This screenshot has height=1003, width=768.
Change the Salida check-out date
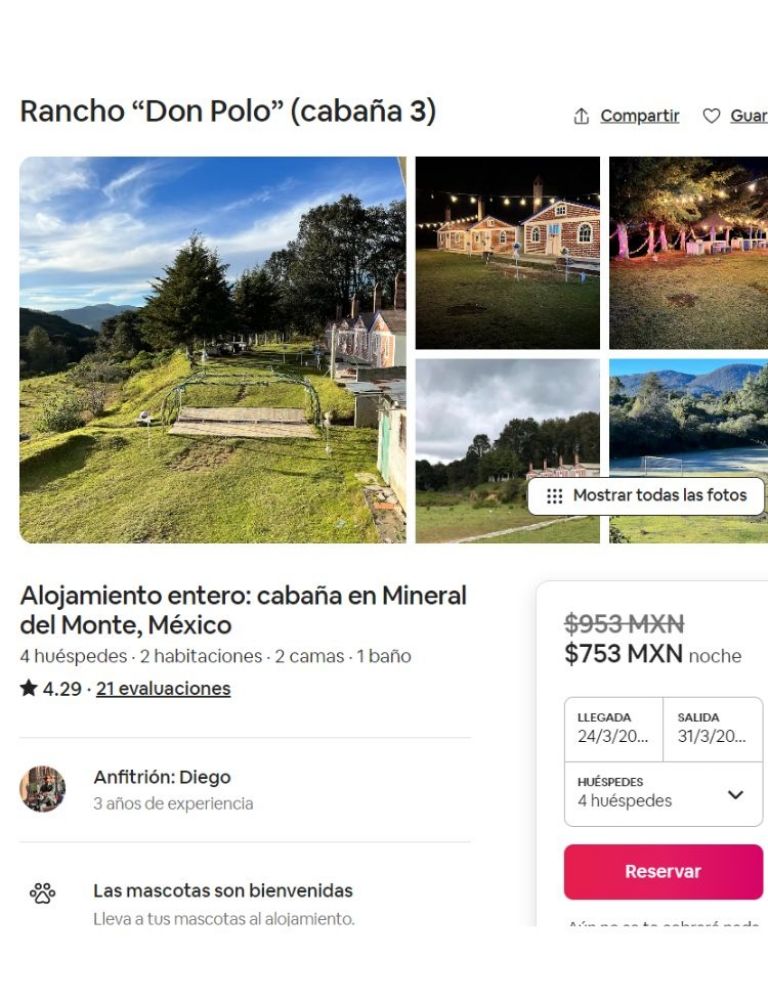(712, 729)
